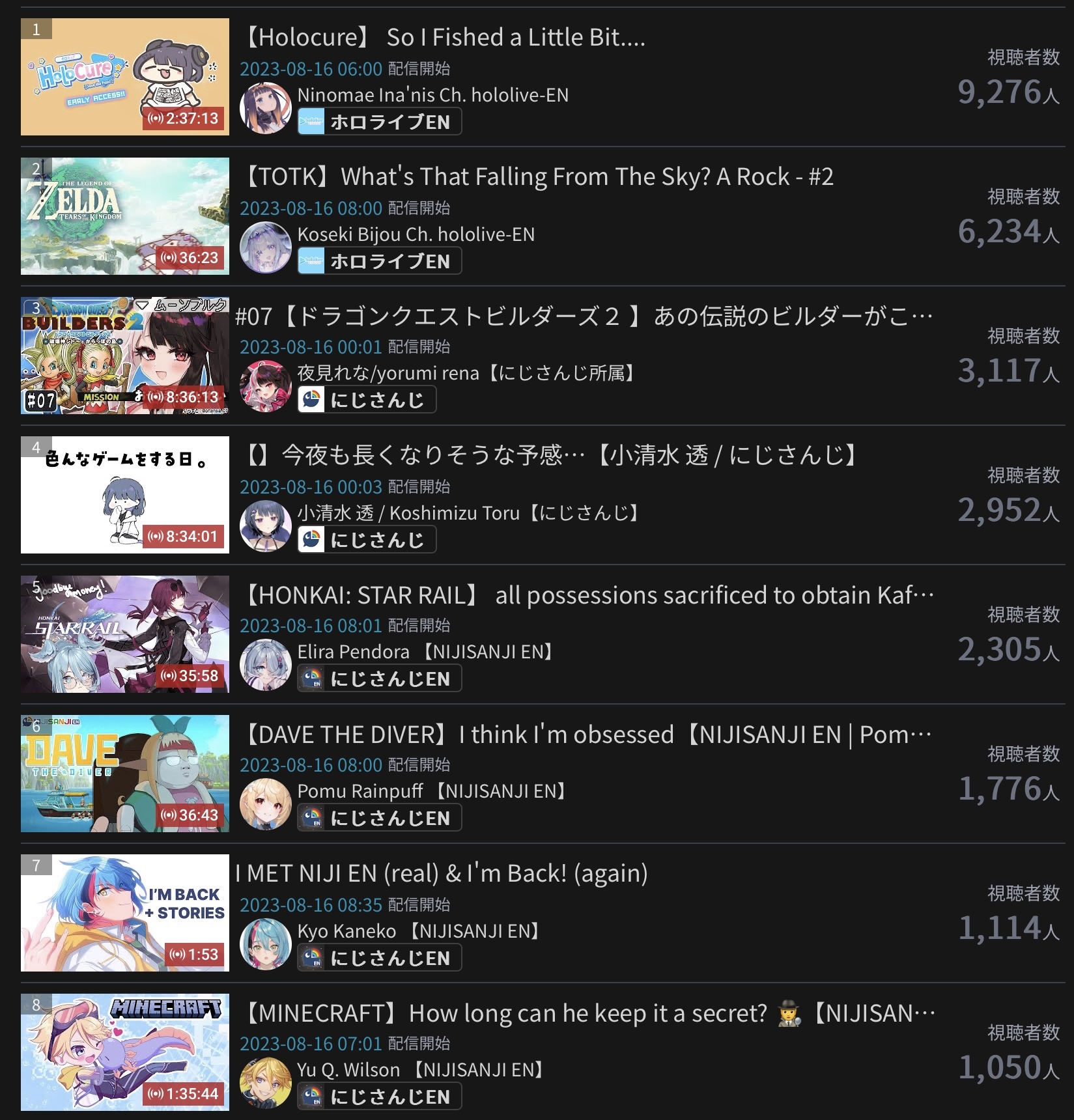
Task: Open Koshimizu Toru's stream thumbnail
Action: [x=124, y=495]
